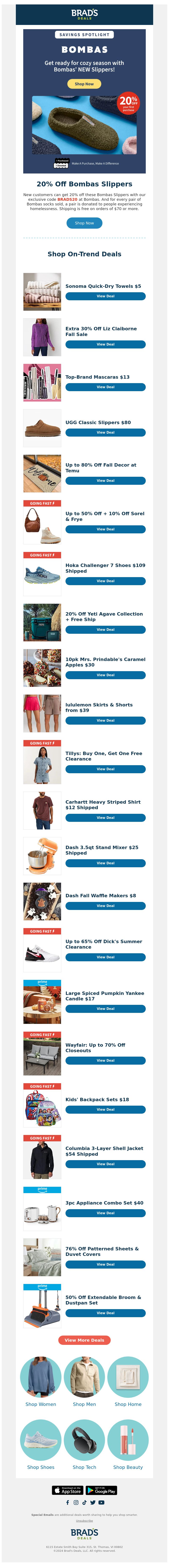Image resolution: width=169 pixels, height=1568 pixels.
Task: View deal for Kids' Backpack Sets $18
Action: tap(105, 1110)
